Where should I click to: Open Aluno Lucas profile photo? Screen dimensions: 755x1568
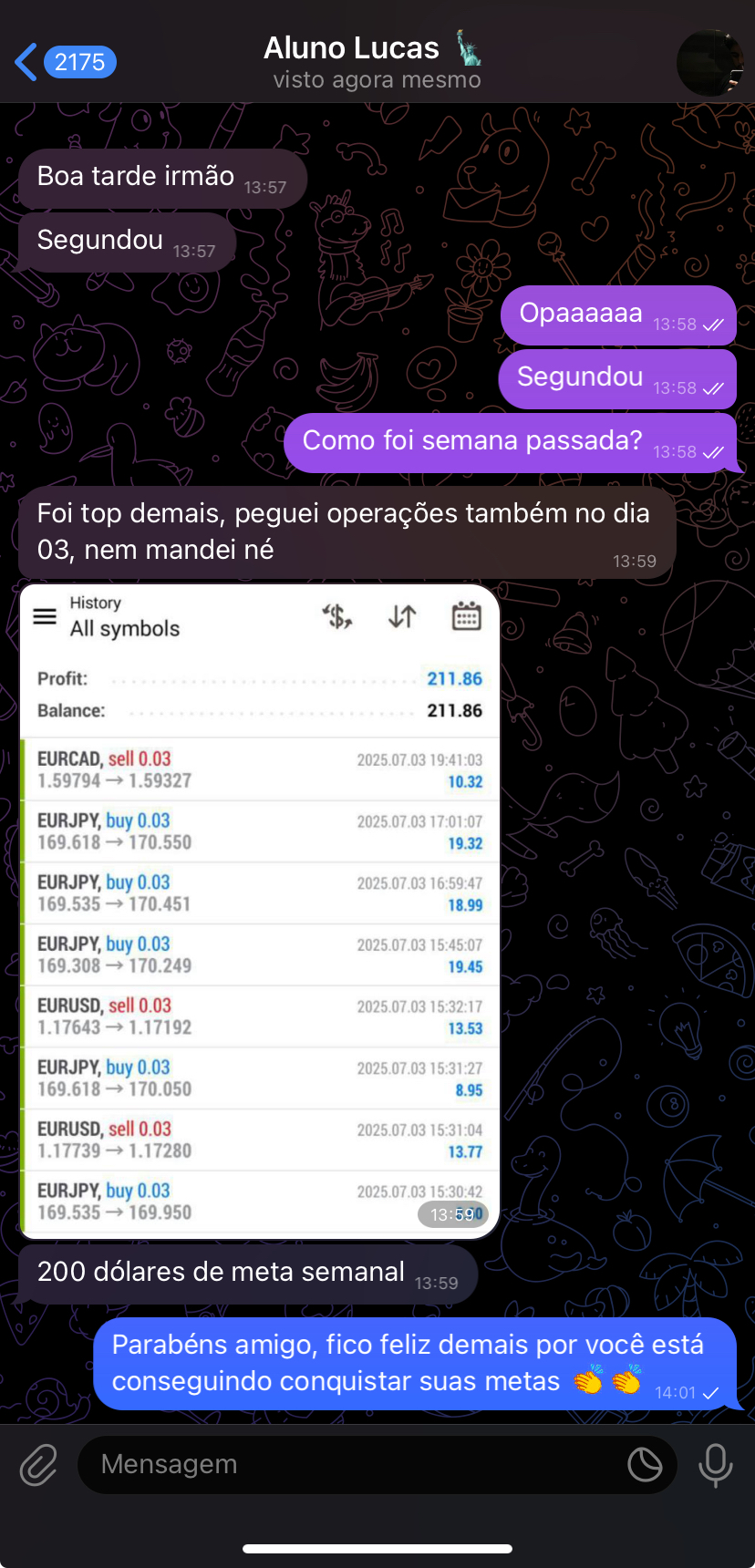pos(709,62)
